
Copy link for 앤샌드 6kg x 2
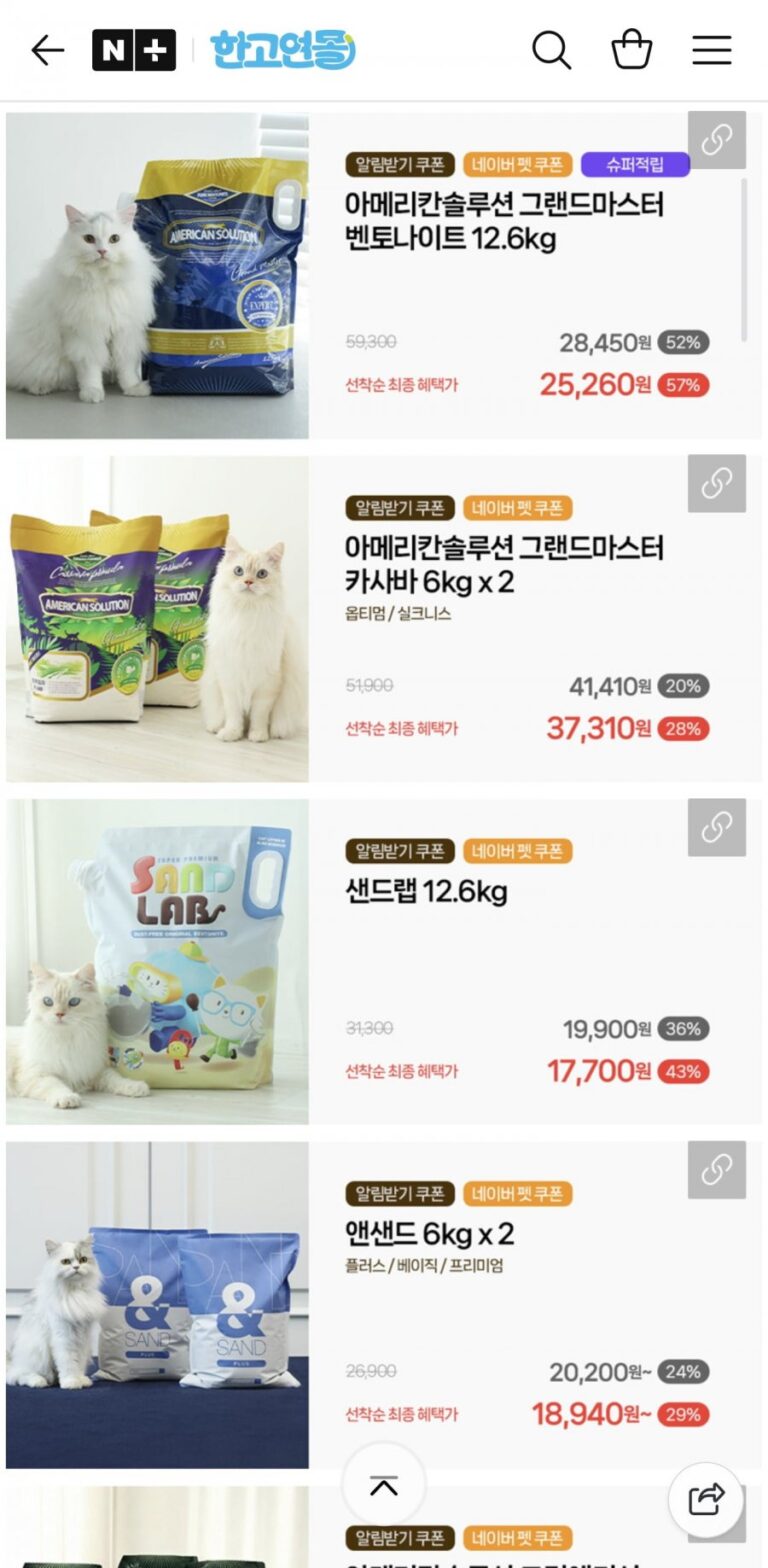tap(716, 1170)
